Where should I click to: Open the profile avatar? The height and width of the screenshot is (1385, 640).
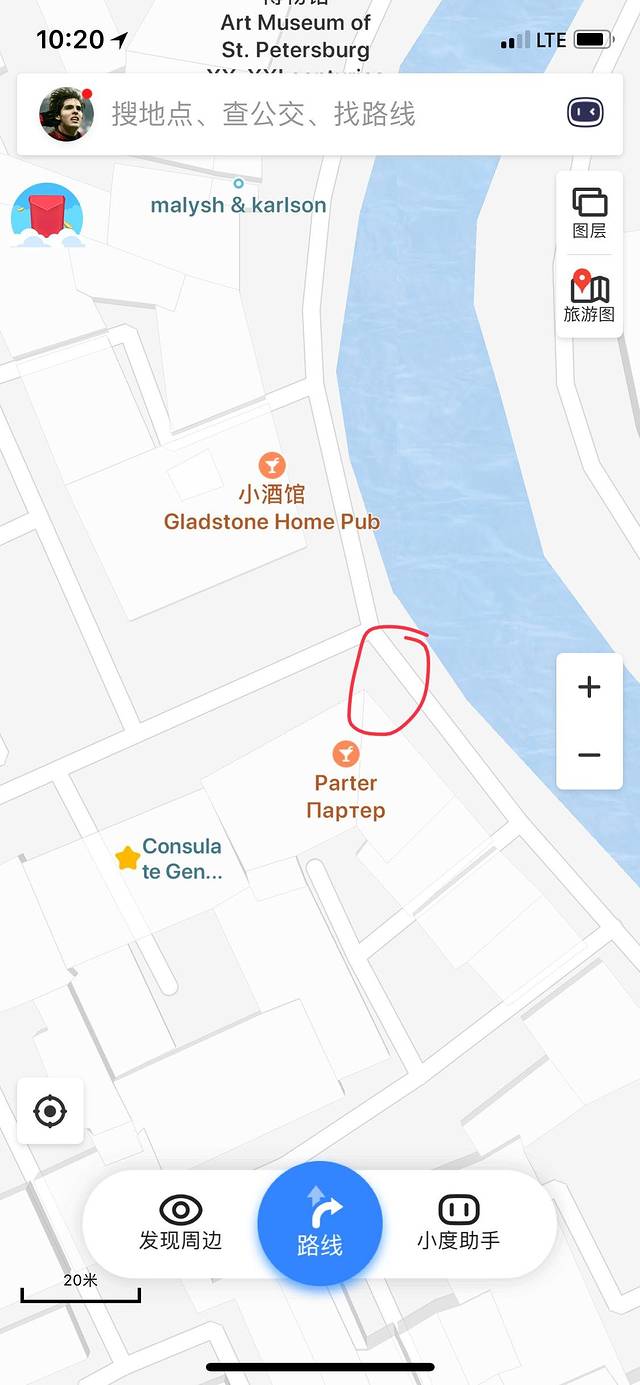tap(66, 113)
